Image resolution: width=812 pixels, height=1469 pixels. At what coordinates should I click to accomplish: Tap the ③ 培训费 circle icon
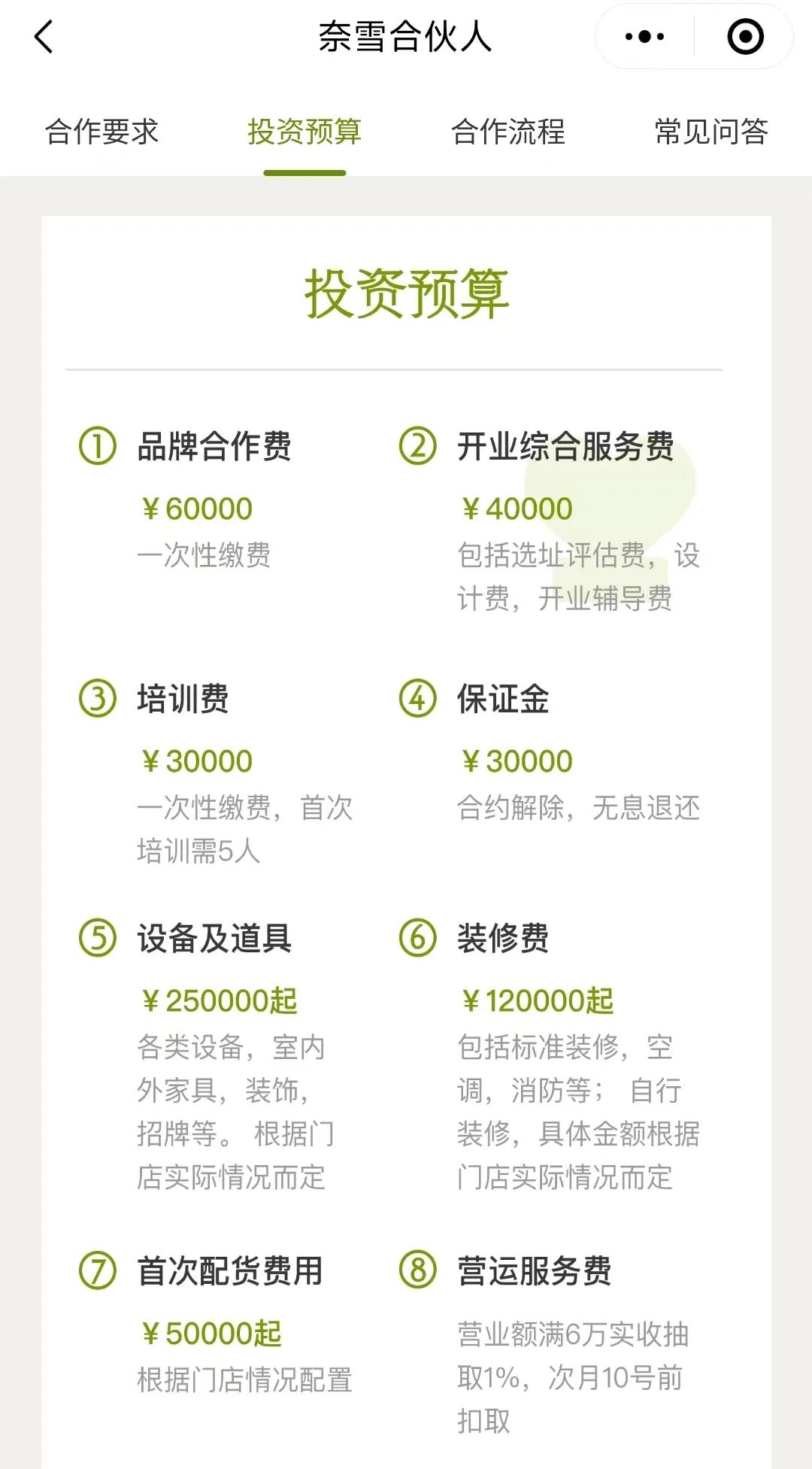[100, 700]
